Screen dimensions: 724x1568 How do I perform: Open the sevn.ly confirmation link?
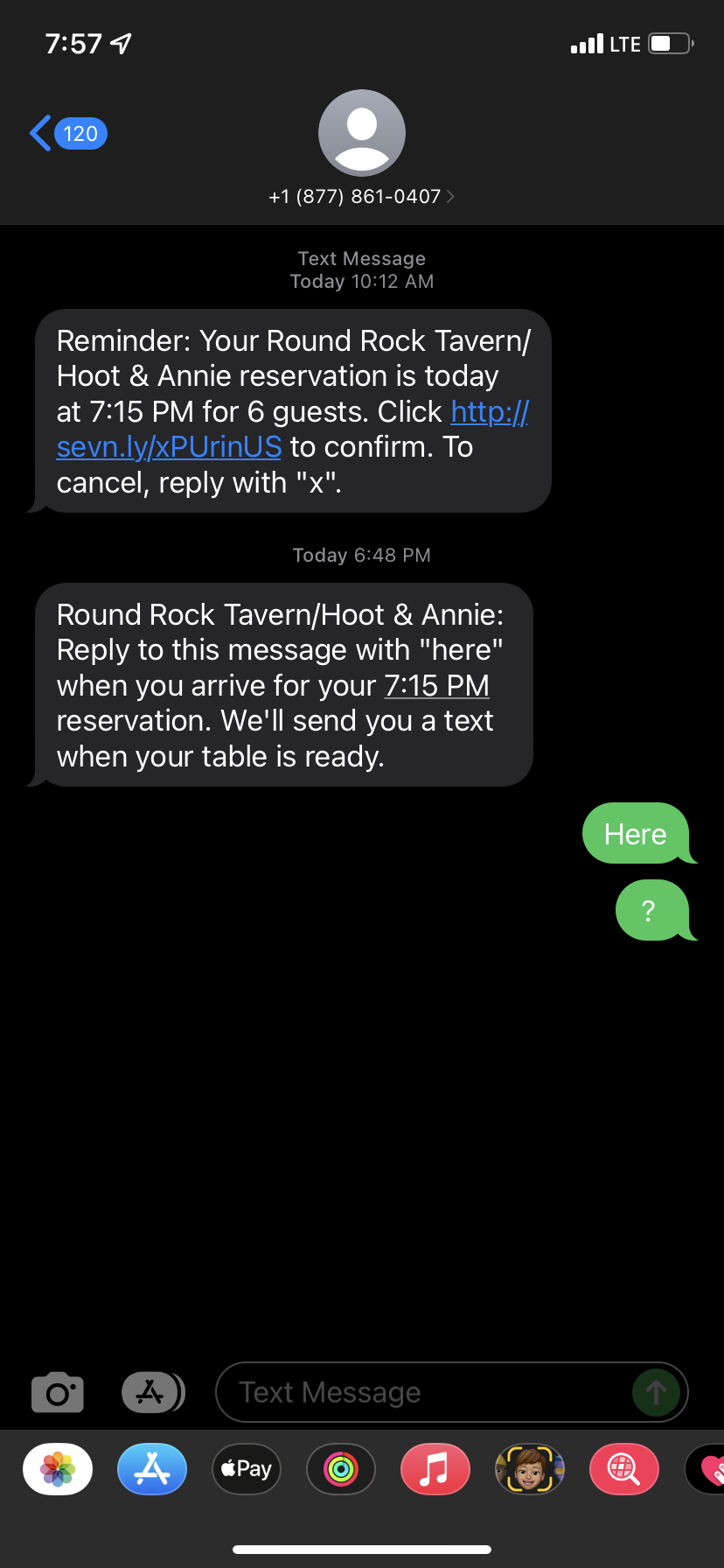pyautogui.click(x=169, y=446)
